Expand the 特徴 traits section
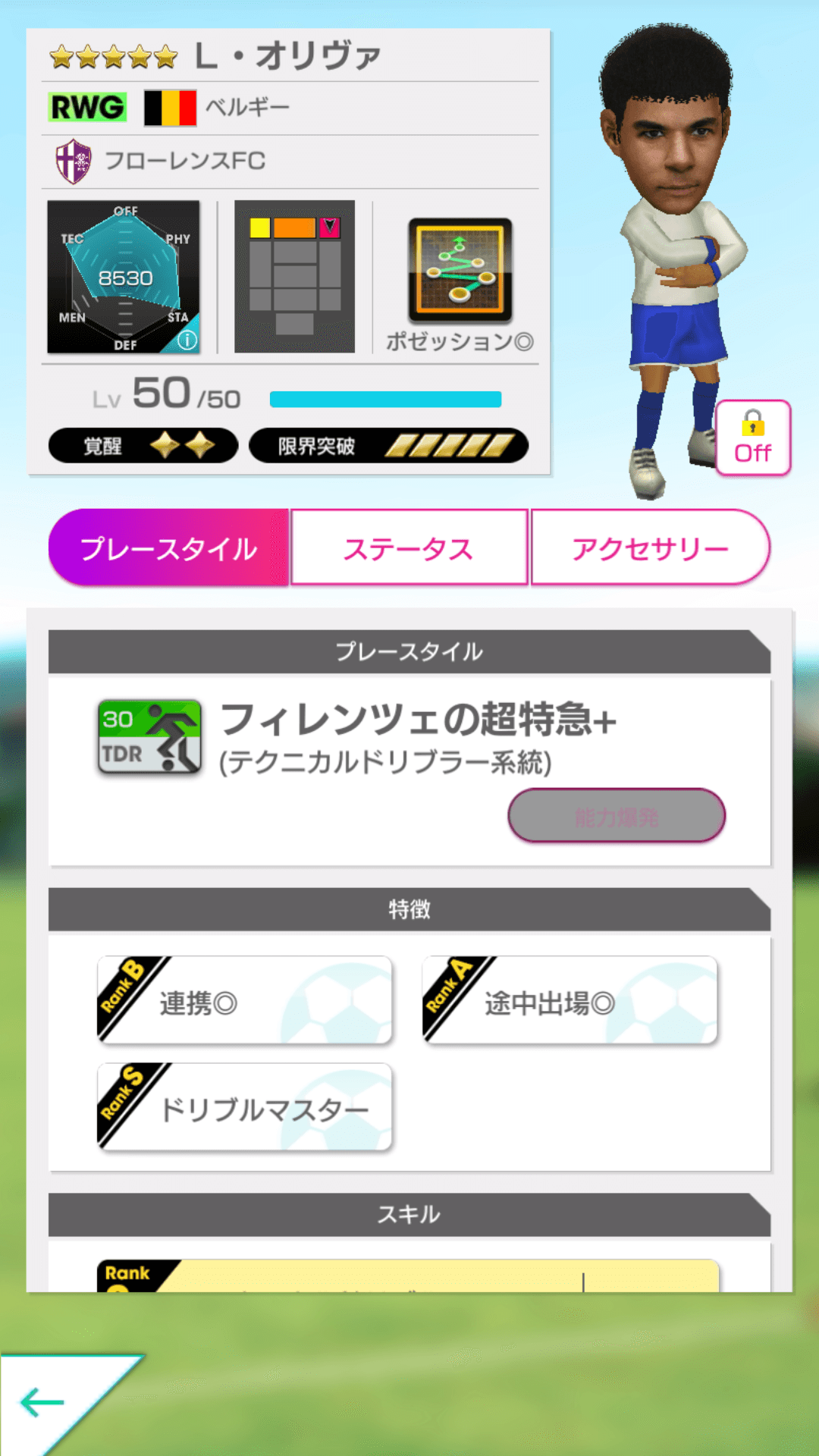 (x=409, y=909)
